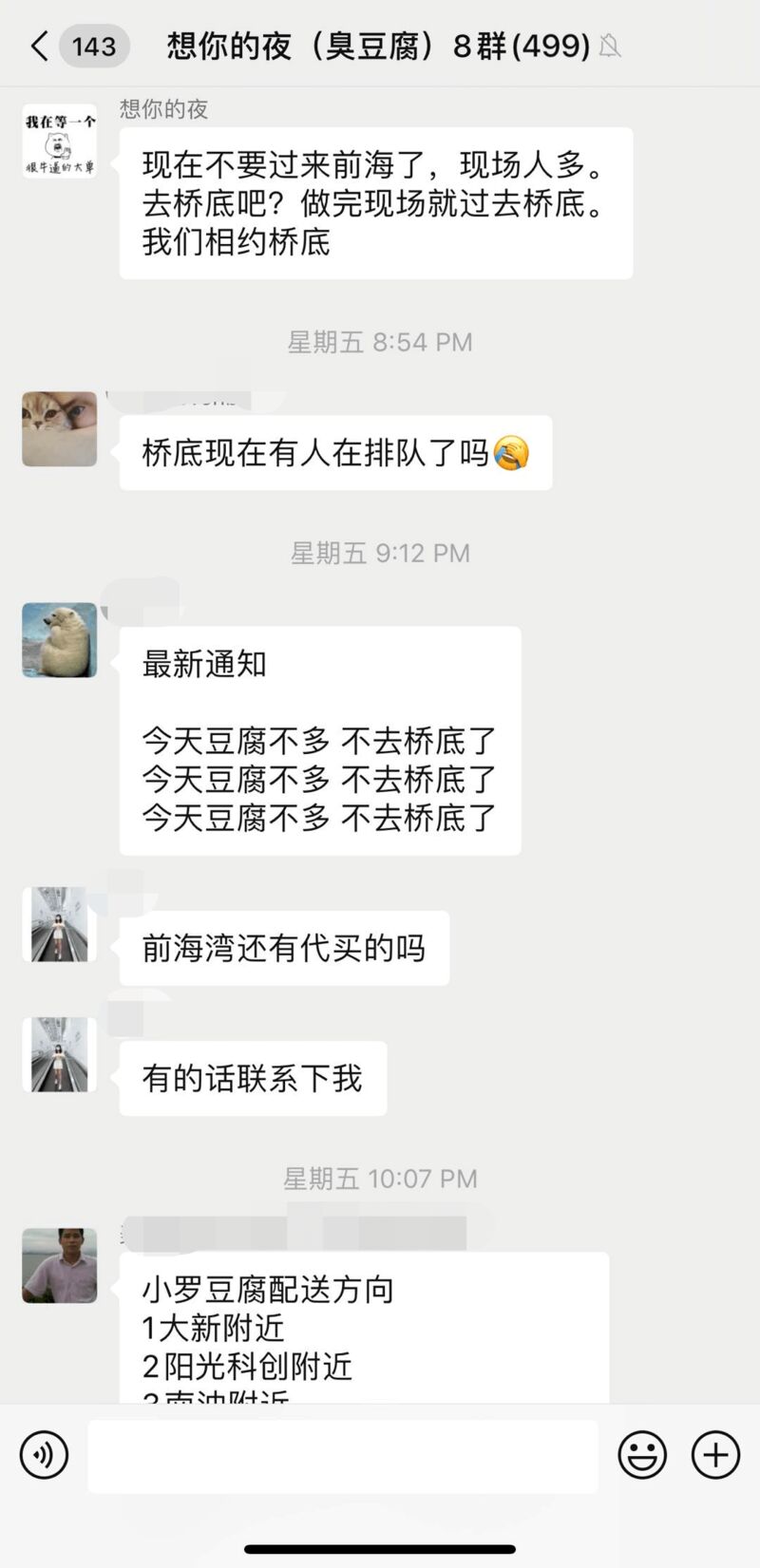Focus the message text field
Screen dimensions: 760x1568
click(343, 1456)
